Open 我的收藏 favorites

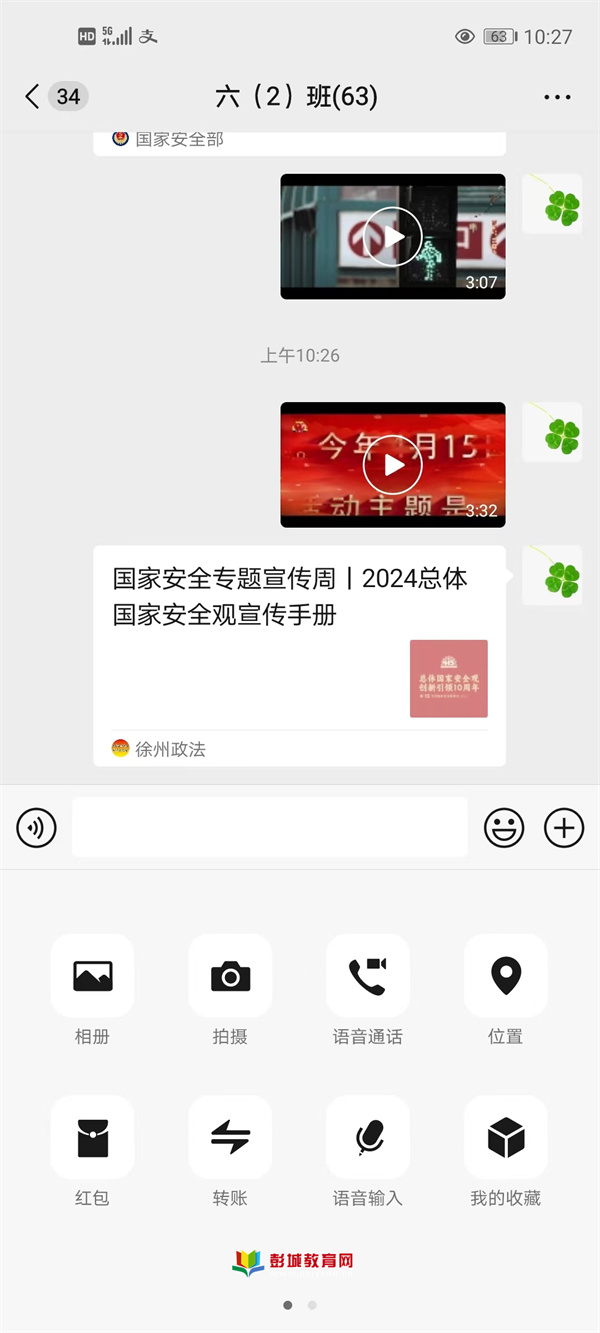505,1137
